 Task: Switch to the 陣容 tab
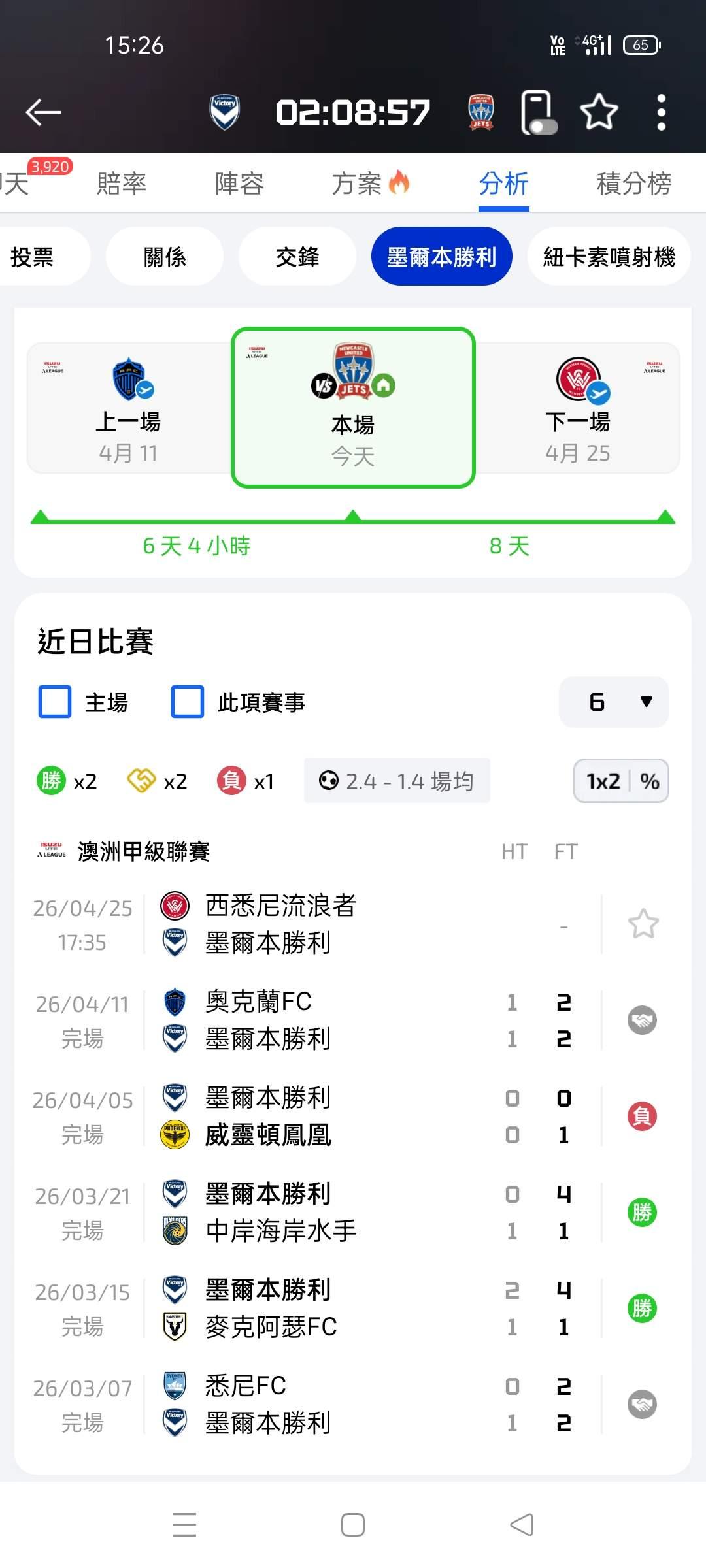pos(239,184)
